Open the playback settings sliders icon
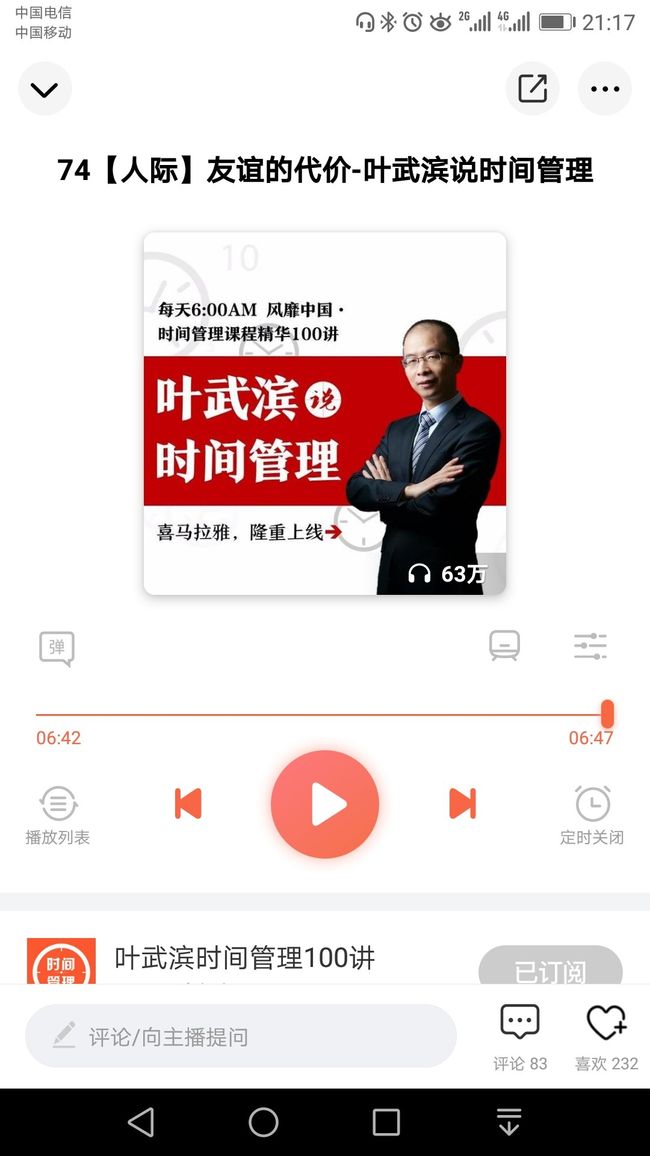Viewport: 650px width, 1156px height. (590, 647)
